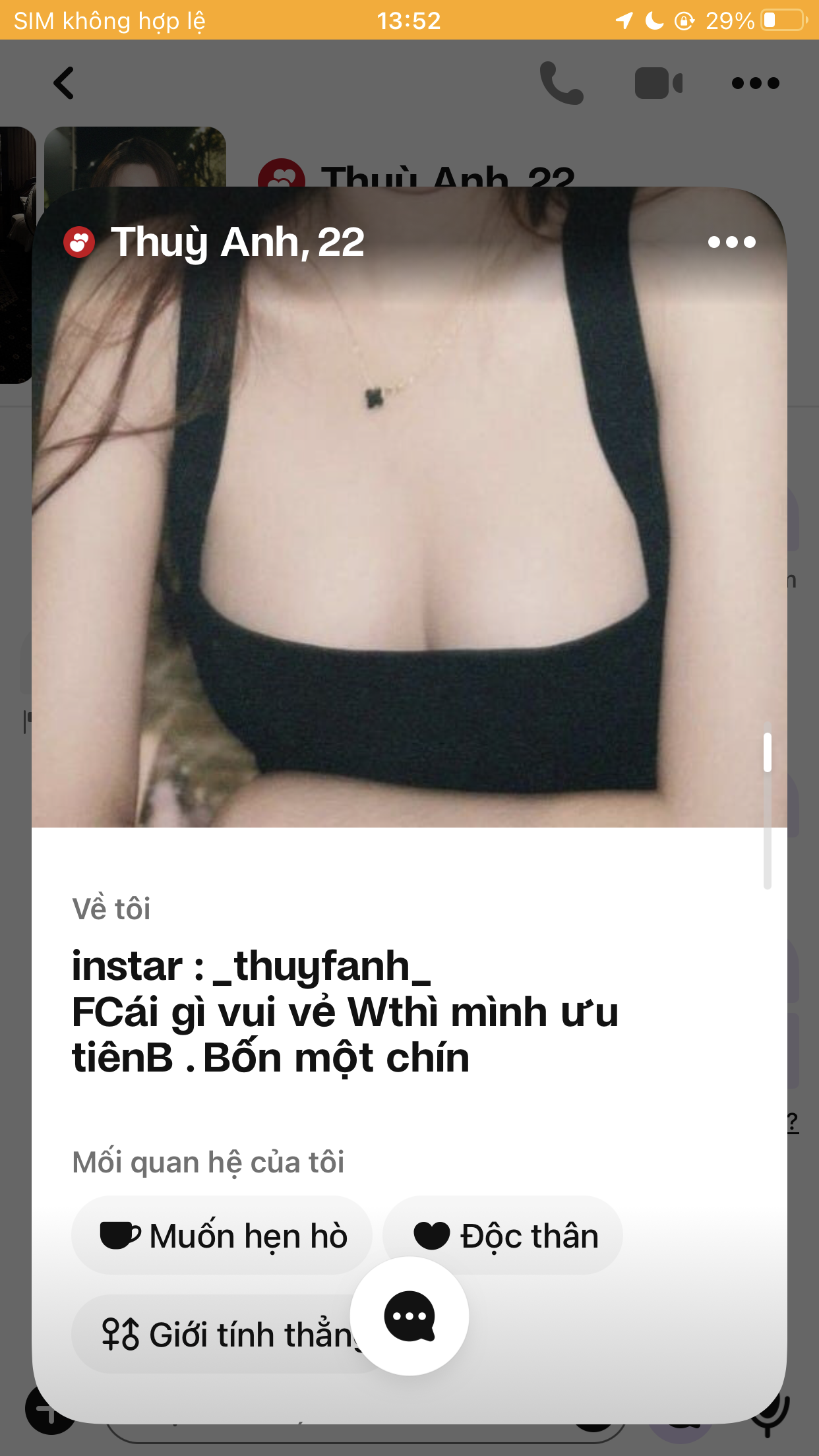Image resolution: width=819 pixels, height=1456 pixels.
Task: Open the chat header three-dot menu
Action: point(755,83)
